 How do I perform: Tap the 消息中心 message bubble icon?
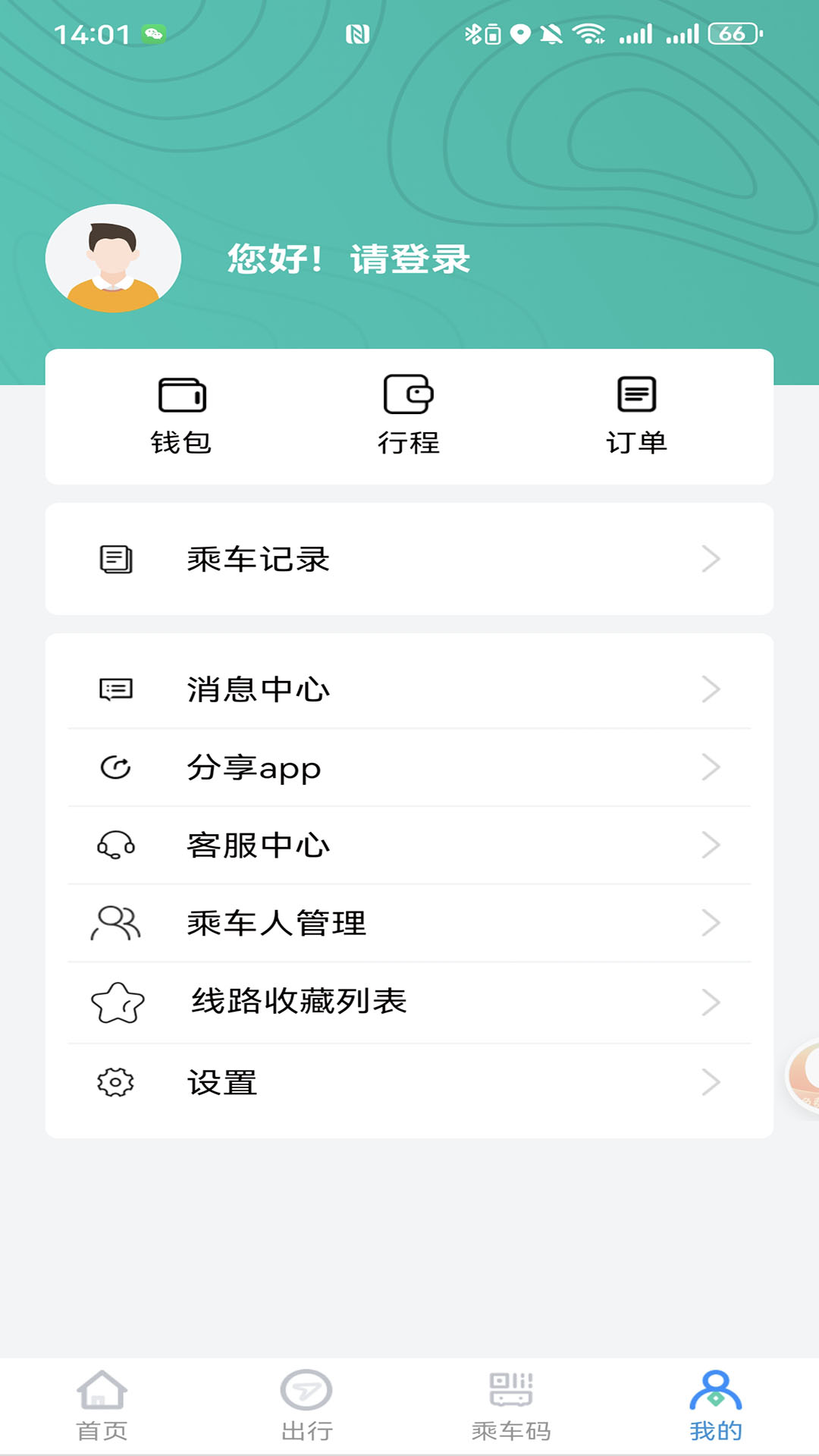[115, 689]
